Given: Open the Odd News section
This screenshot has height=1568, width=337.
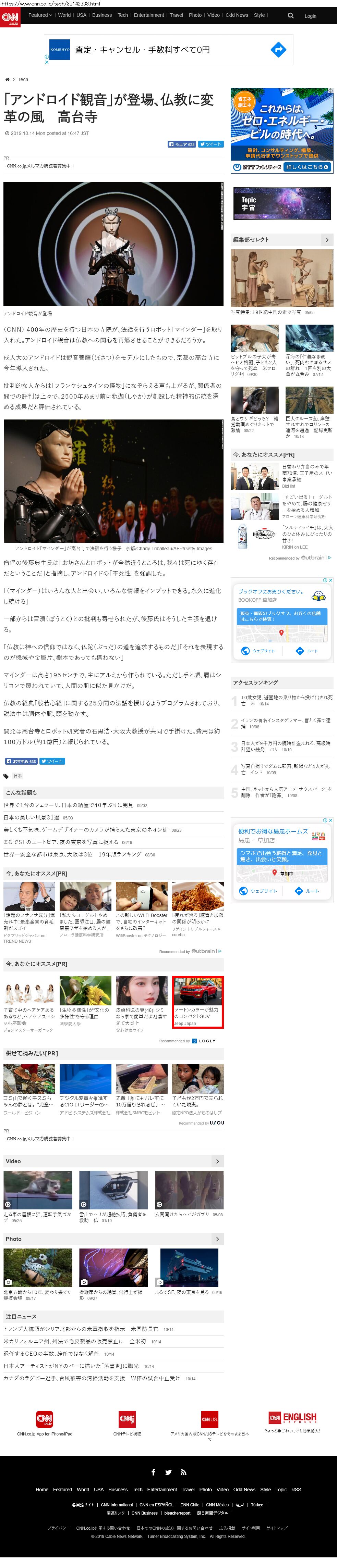Looking at the screenshot, I should [237, 15].
